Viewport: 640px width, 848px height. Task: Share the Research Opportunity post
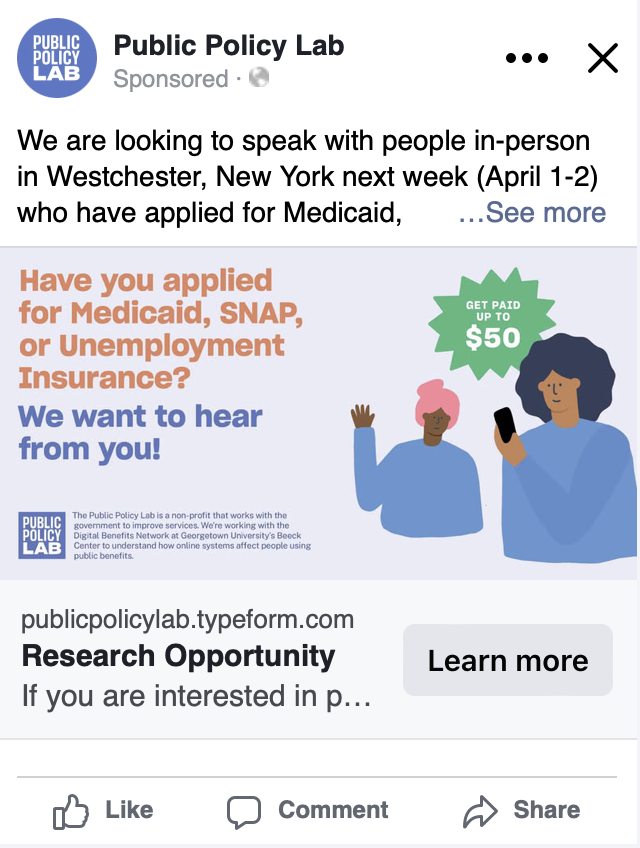522,810
